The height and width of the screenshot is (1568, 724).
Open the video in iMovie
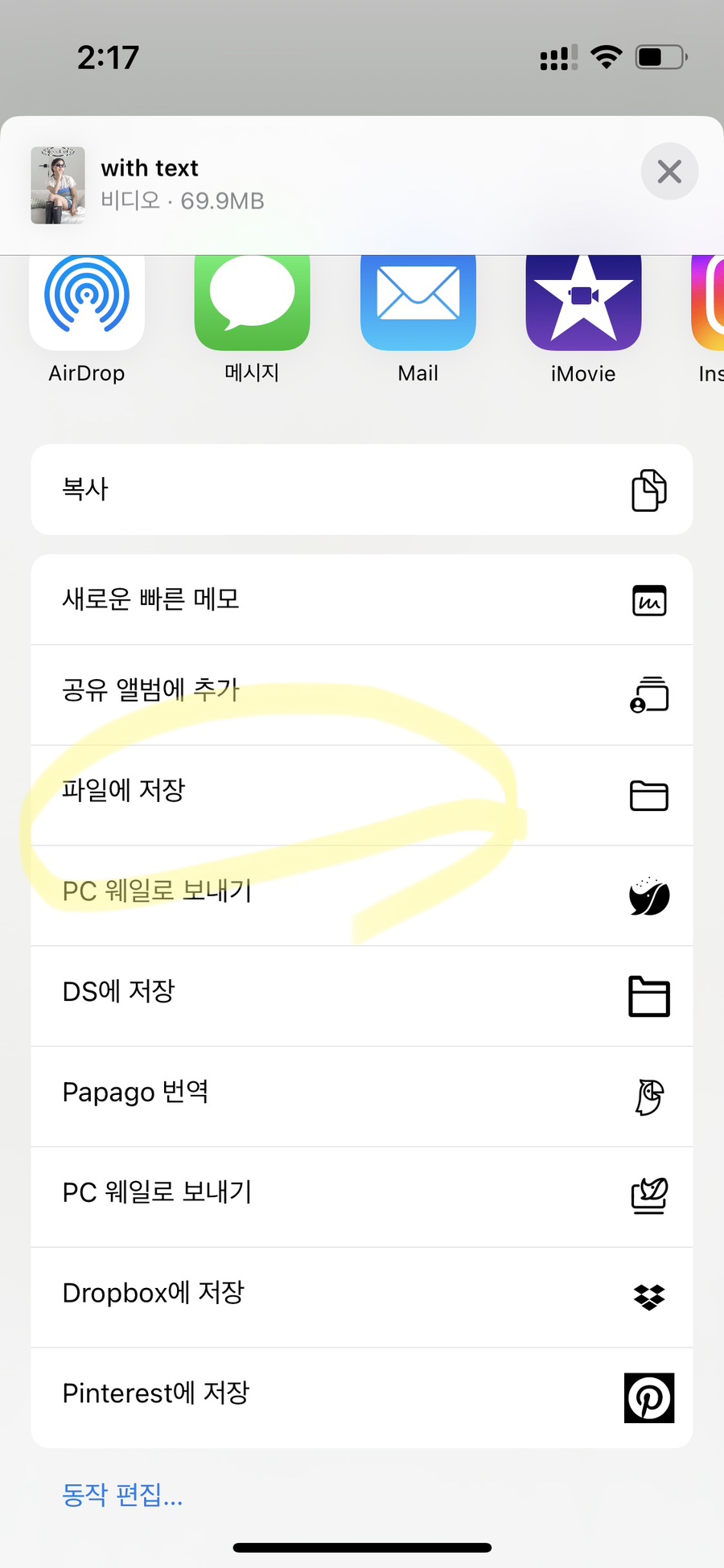point(583,304)
